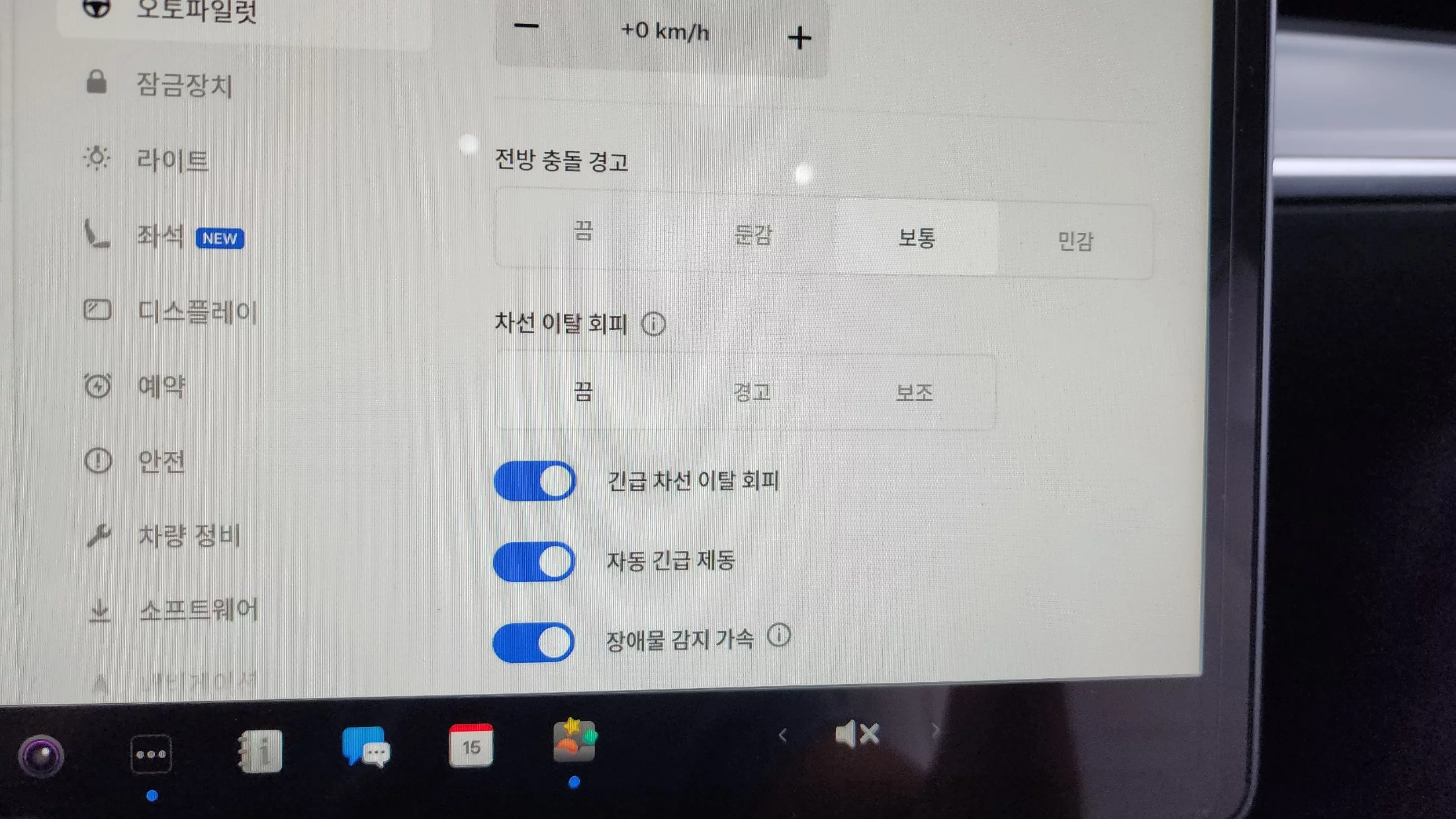Decrease the speed offset with minus

[527, 26]
